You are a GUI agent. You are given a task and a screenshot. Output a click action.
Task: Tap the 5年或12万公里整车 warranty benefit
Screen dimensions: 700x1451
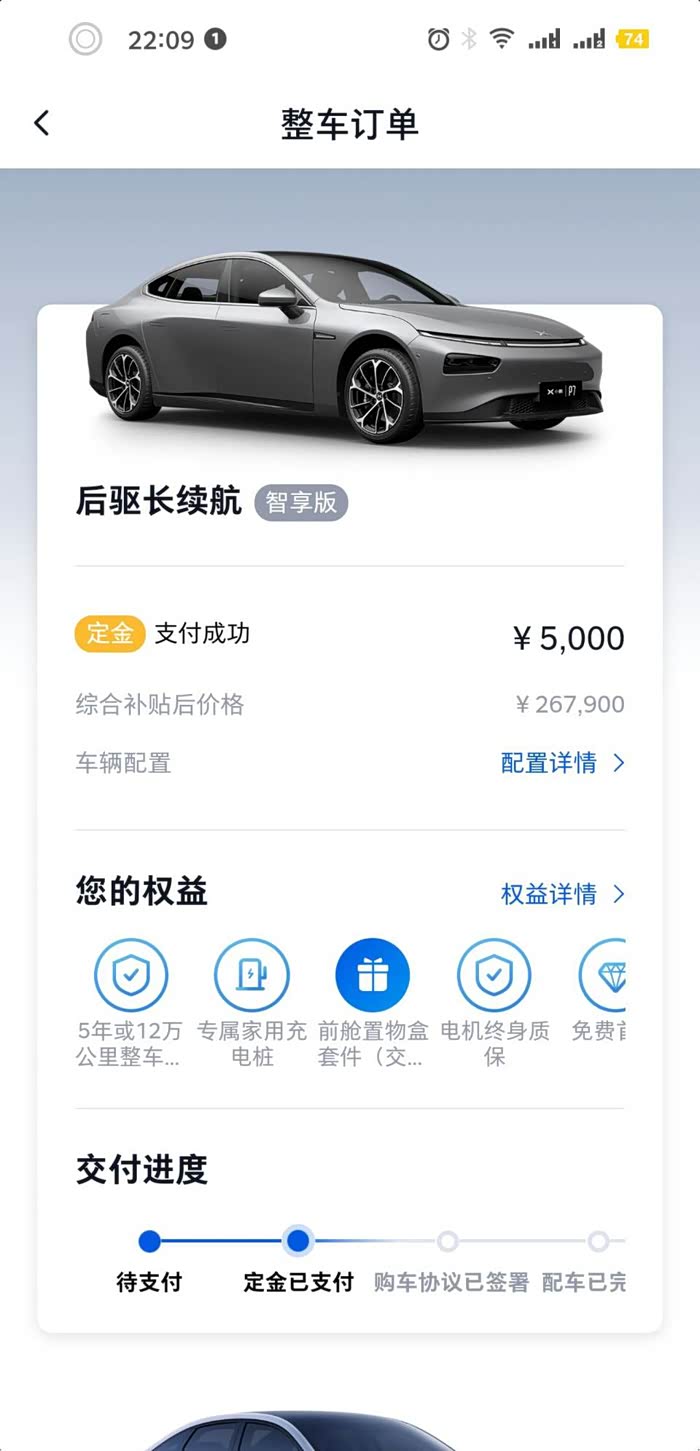[131, 976]
